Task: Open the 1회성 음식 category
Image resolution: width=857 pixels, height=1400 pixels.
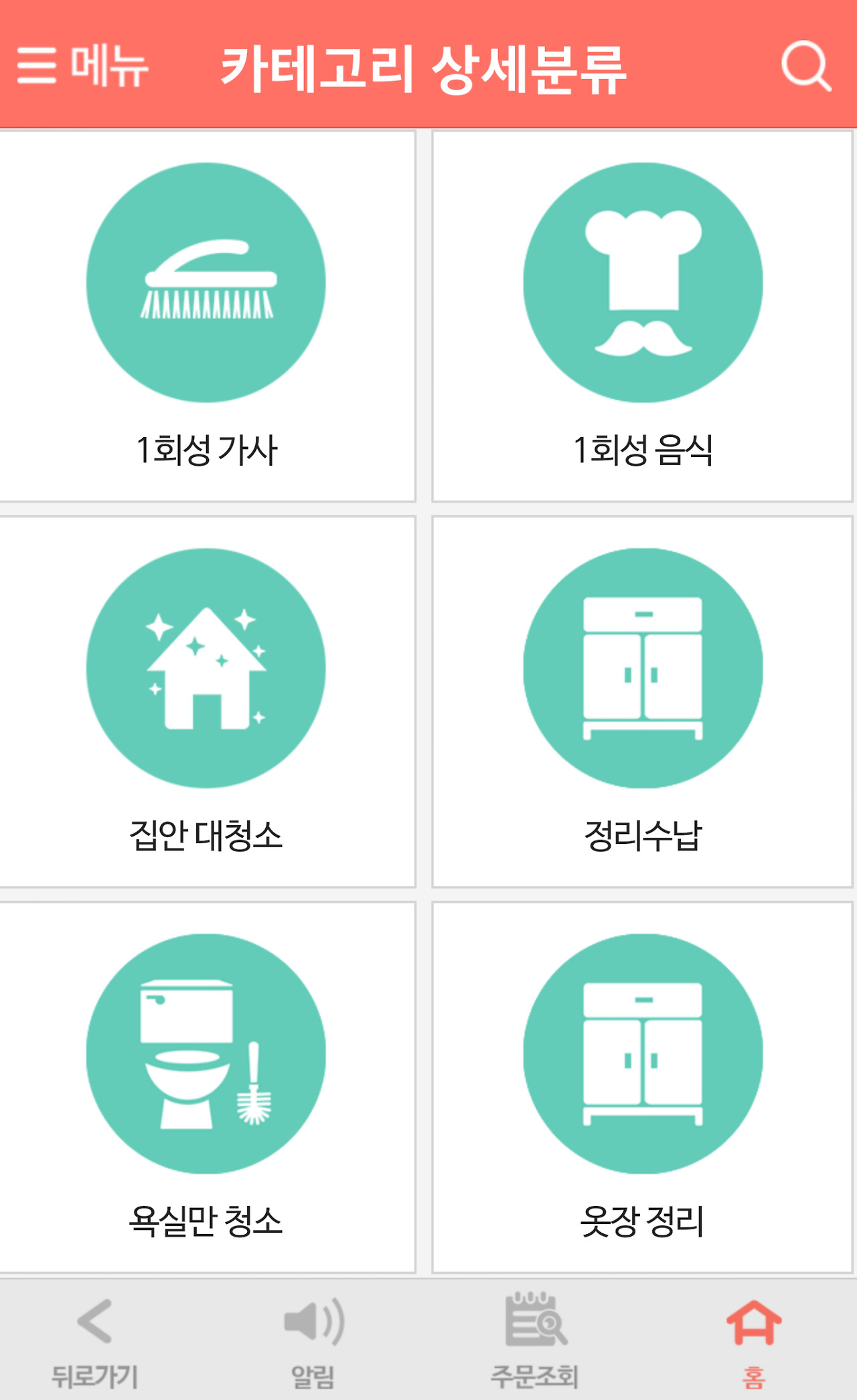Action: [x=643, y=316]
